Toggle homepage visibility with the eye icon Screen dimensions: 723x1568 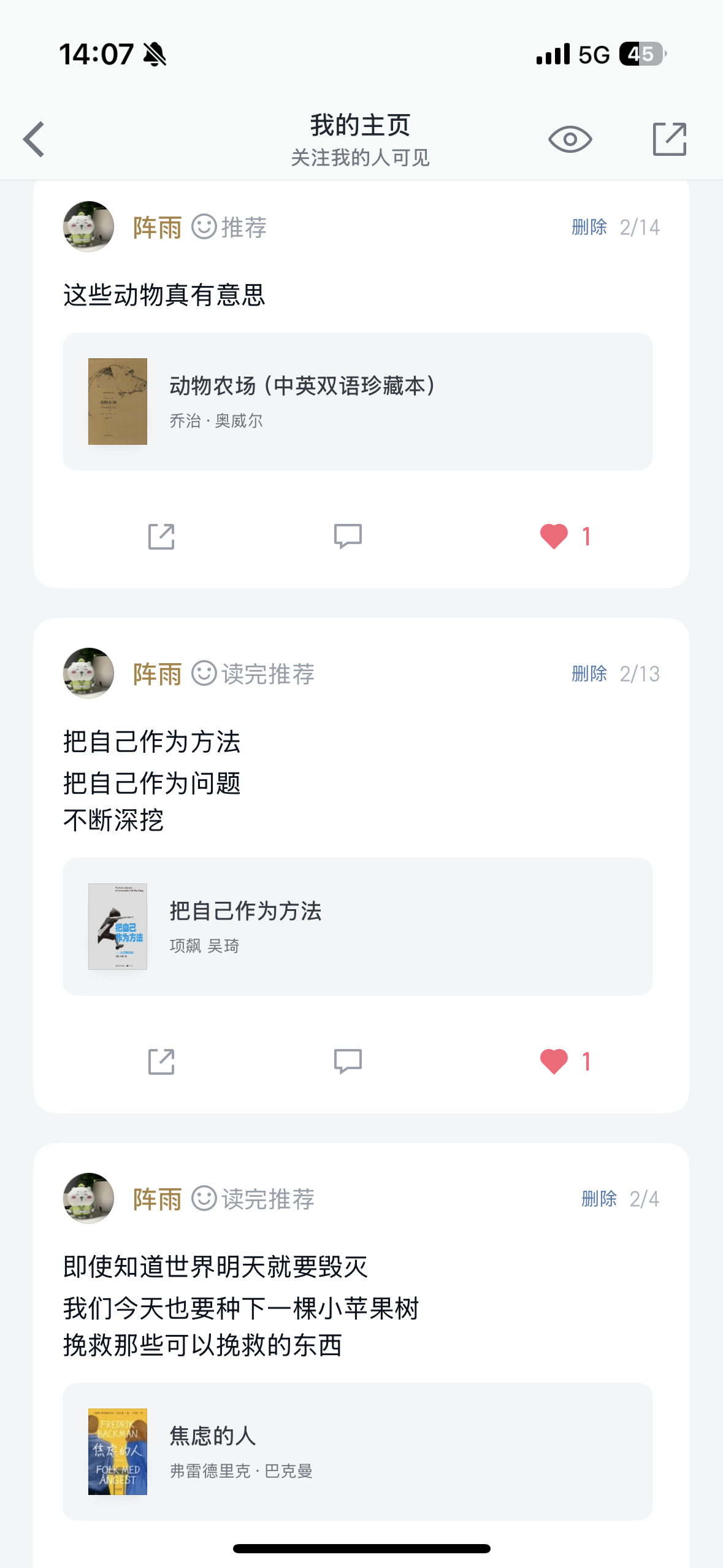click(x=570, y=139)
